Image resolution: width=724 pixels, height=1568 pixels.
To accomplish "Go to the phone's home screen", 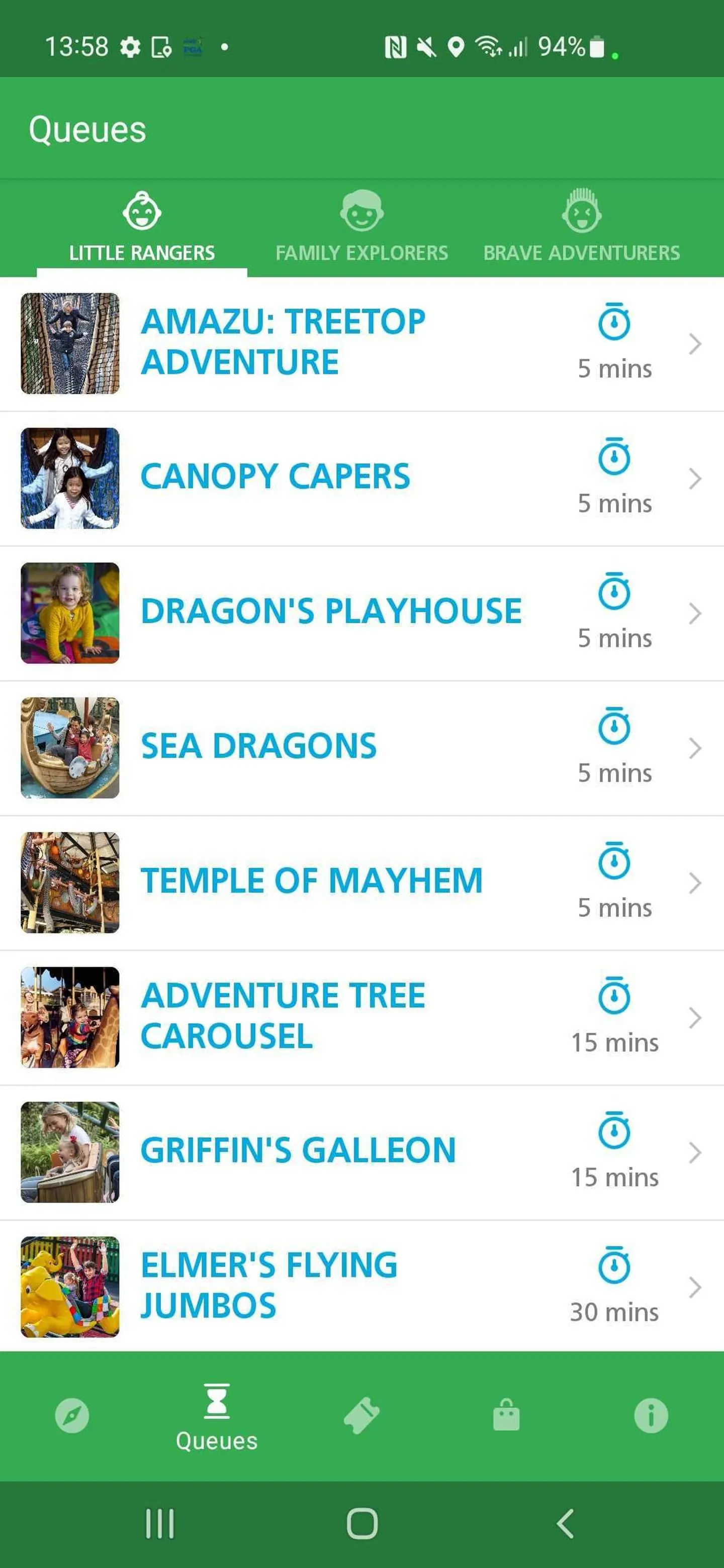I will click(x=361, y=1524).
